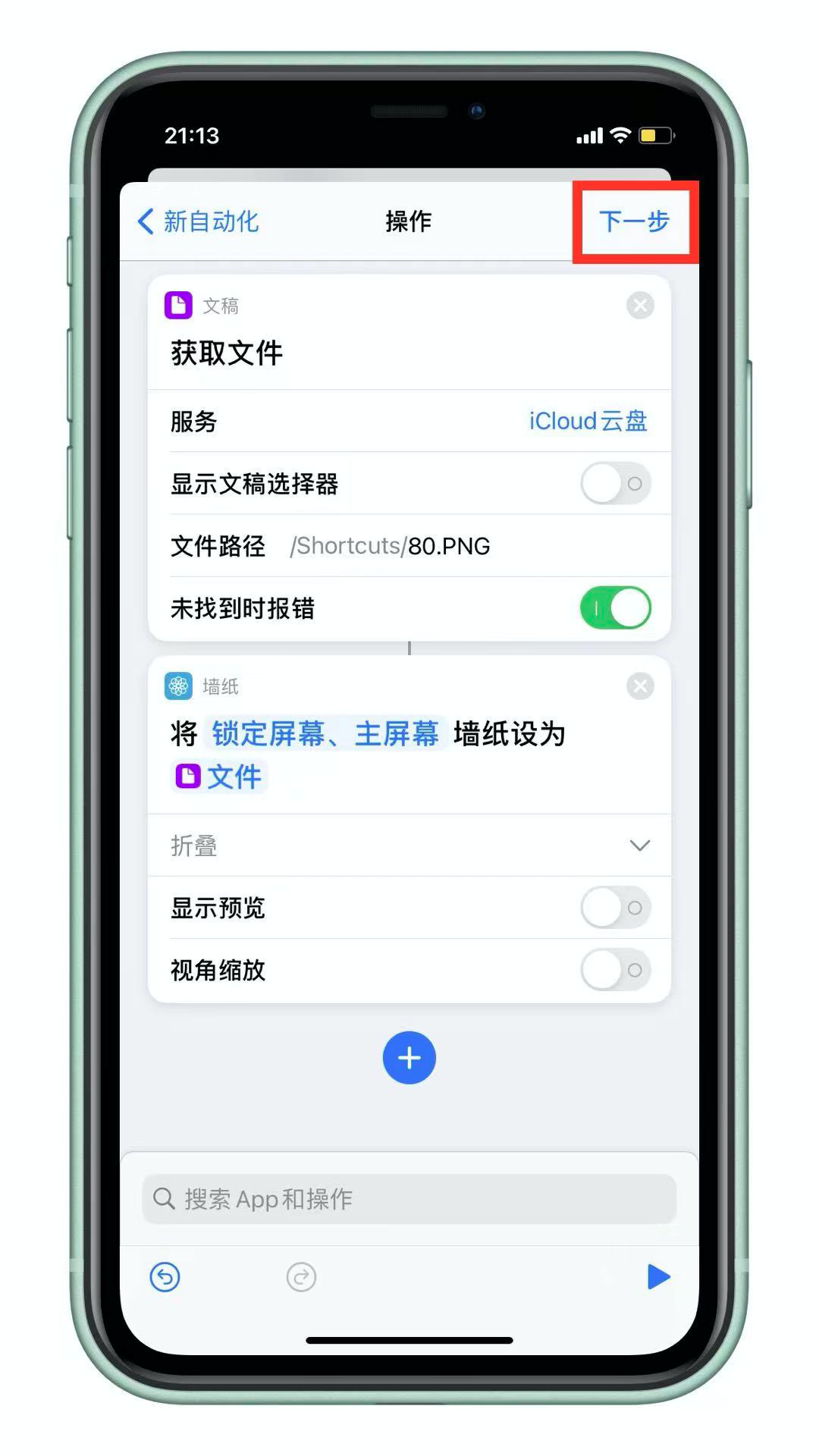Go back to 新自动化

(x=199, y=221)
